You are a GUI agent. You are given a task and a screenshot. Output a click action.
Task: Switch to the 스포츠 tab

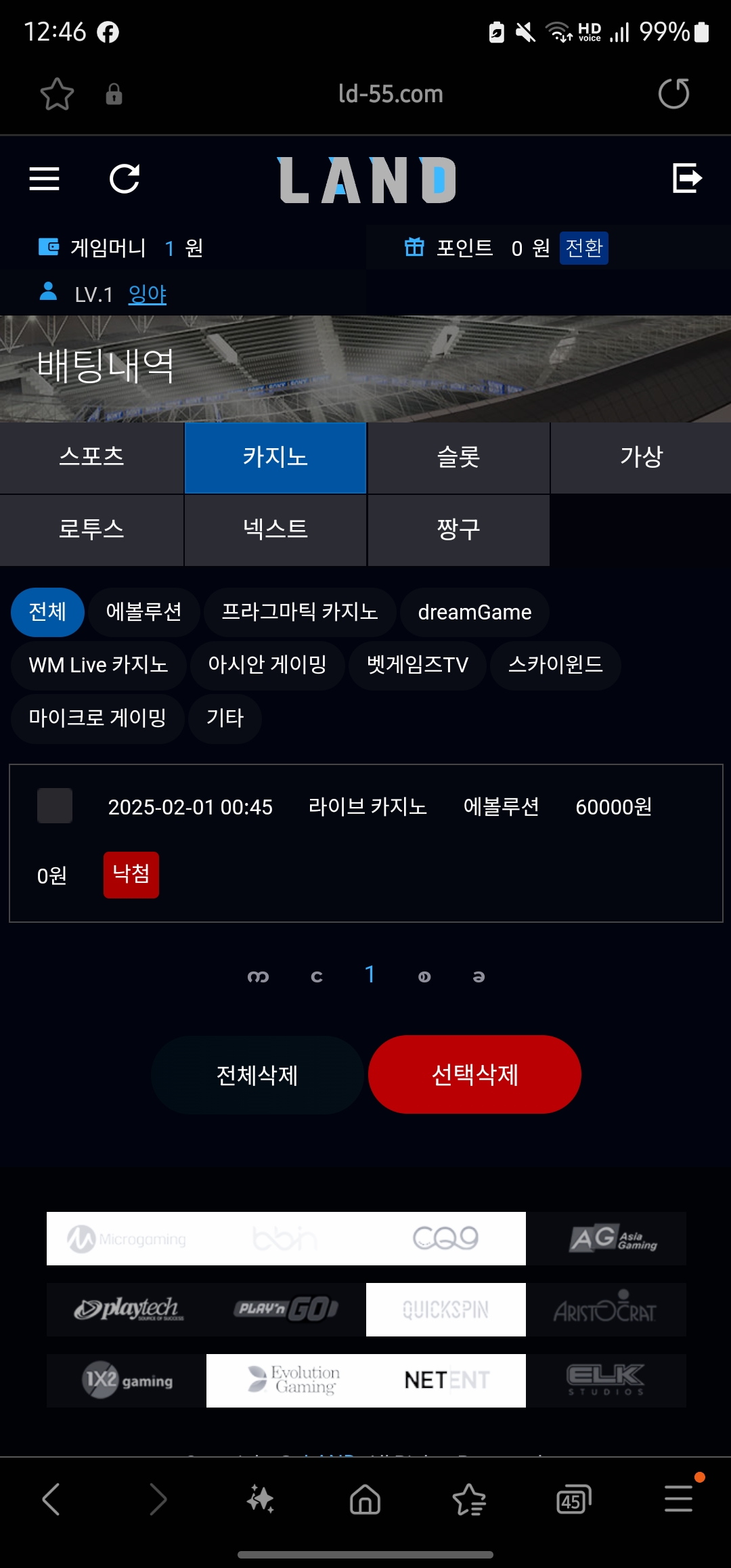[91, 457]
